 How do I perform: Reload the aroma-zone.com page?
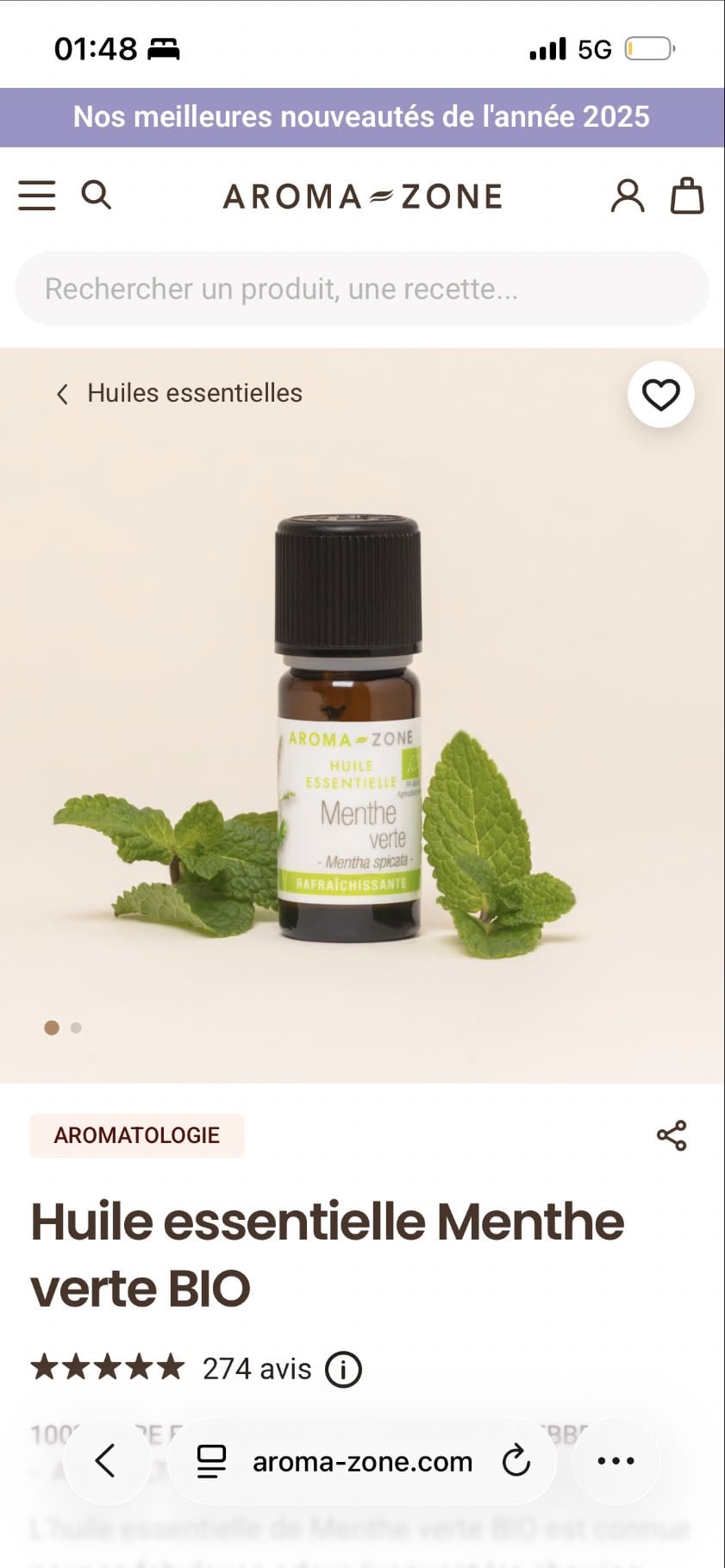coord(516,1461)
